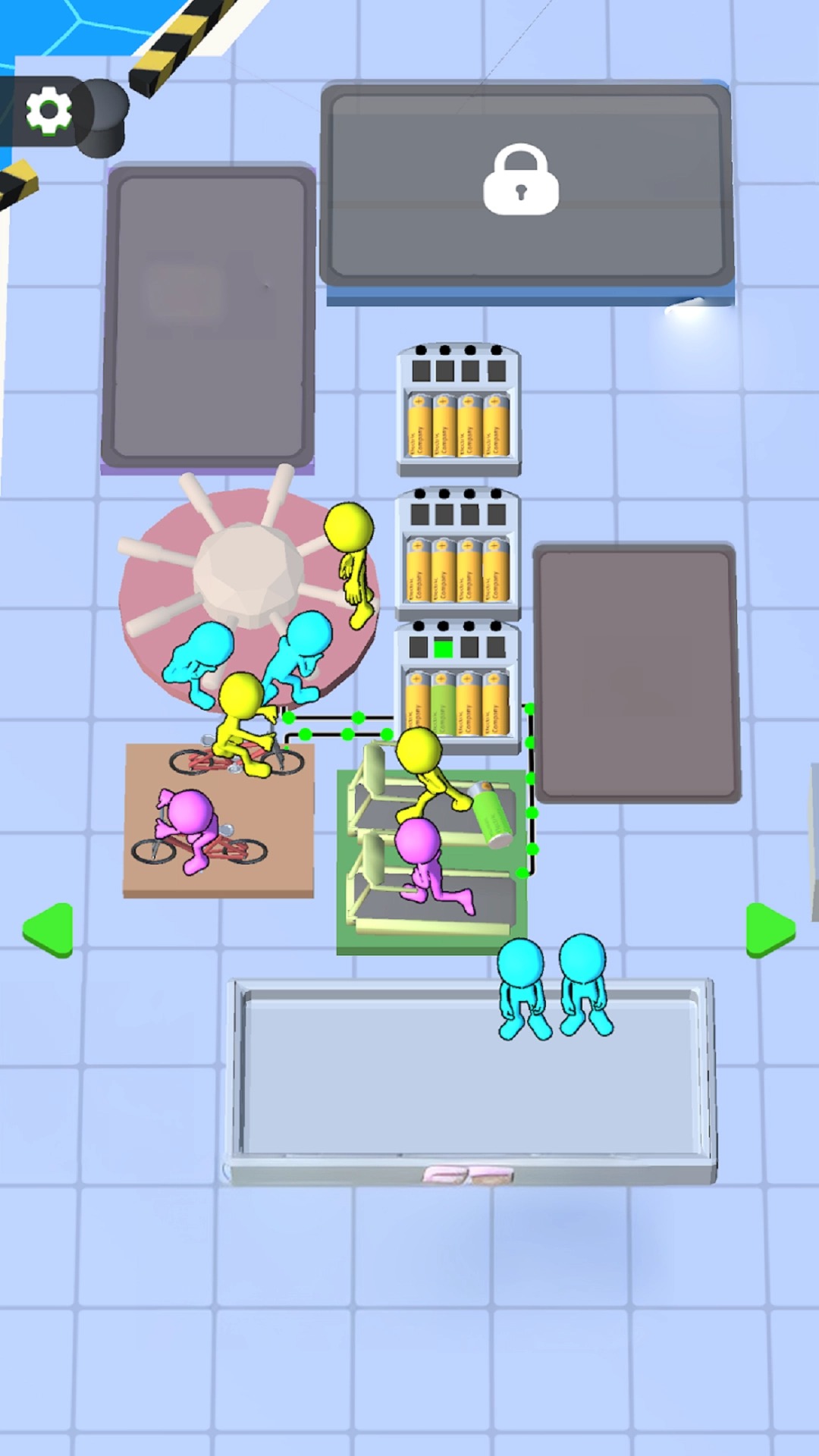This screenshot has height=1456, width=819.
Task: Tap the locked area with padlock
Action: point(522,182)
